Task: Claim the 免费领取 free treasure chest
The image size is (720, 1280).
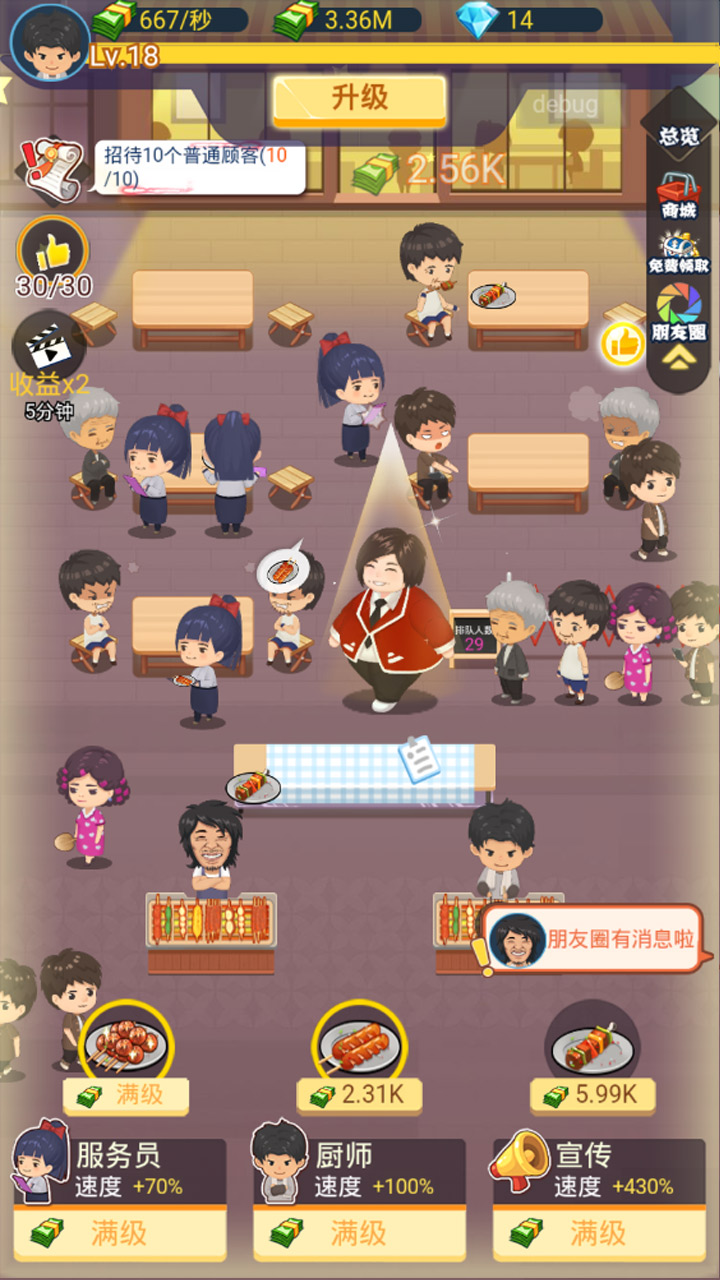Action: (x=680, y=248)
